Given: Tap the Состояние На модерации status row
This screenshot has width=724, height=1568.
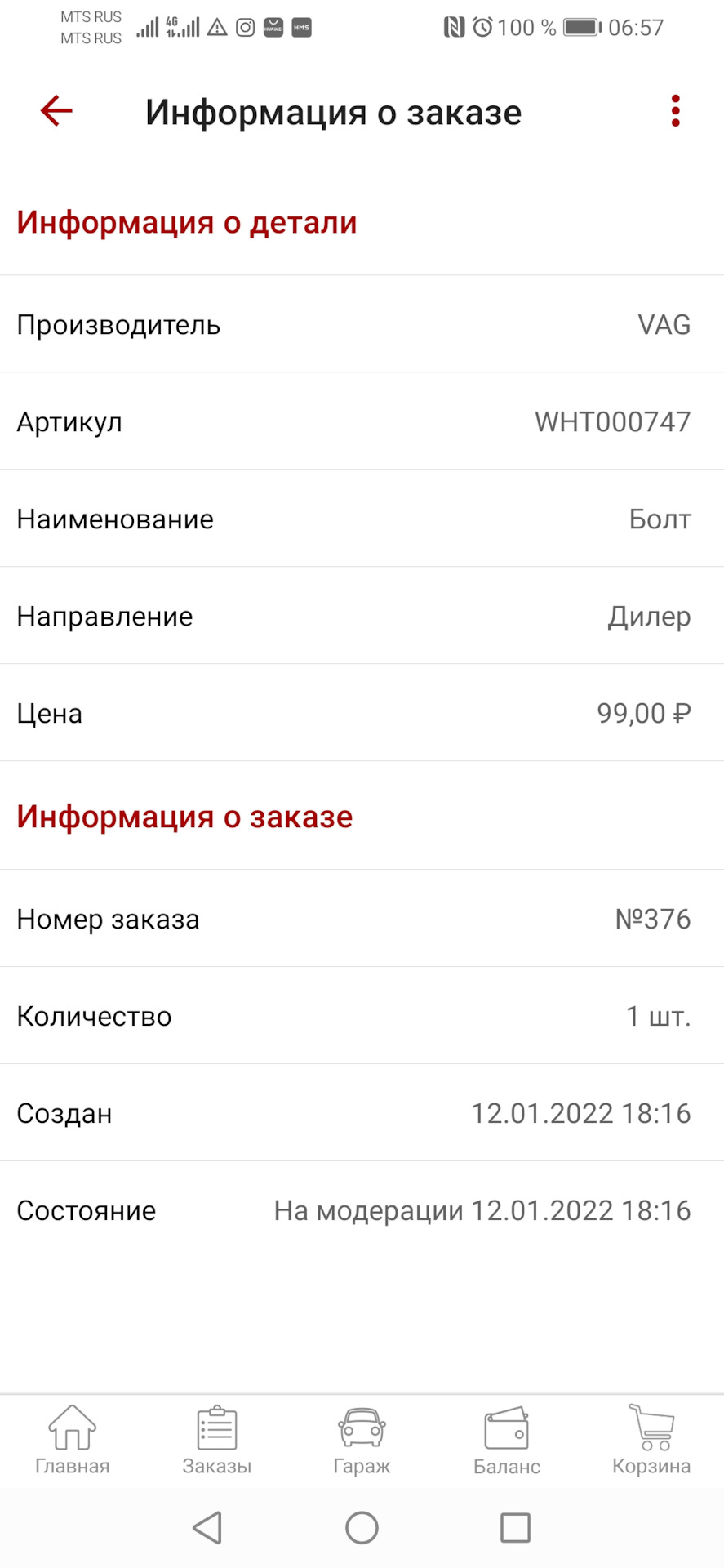Looking at the screenshot, I should (x=362, y=1211).
